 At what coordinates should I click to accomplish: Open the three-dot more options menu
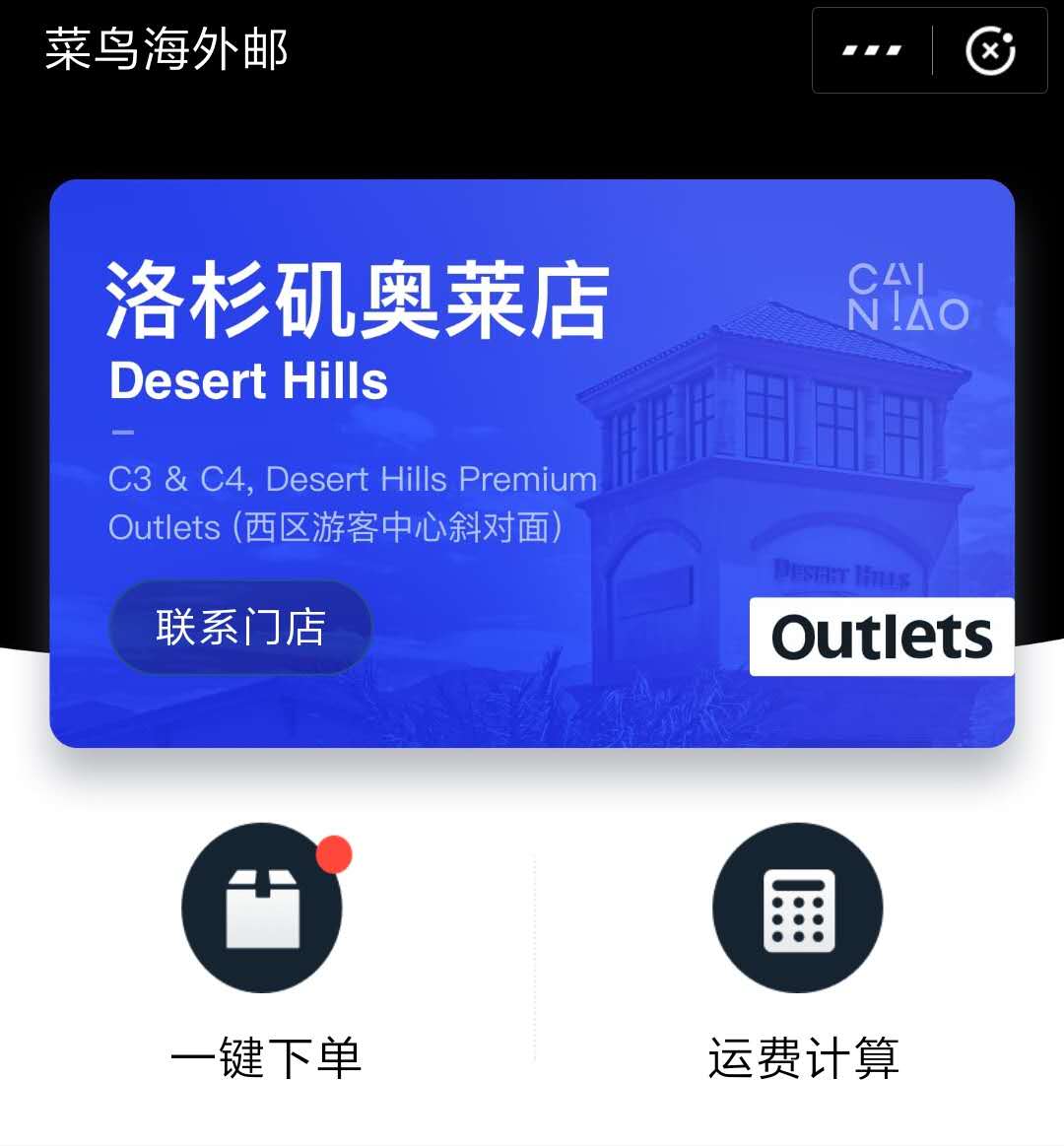871,51
